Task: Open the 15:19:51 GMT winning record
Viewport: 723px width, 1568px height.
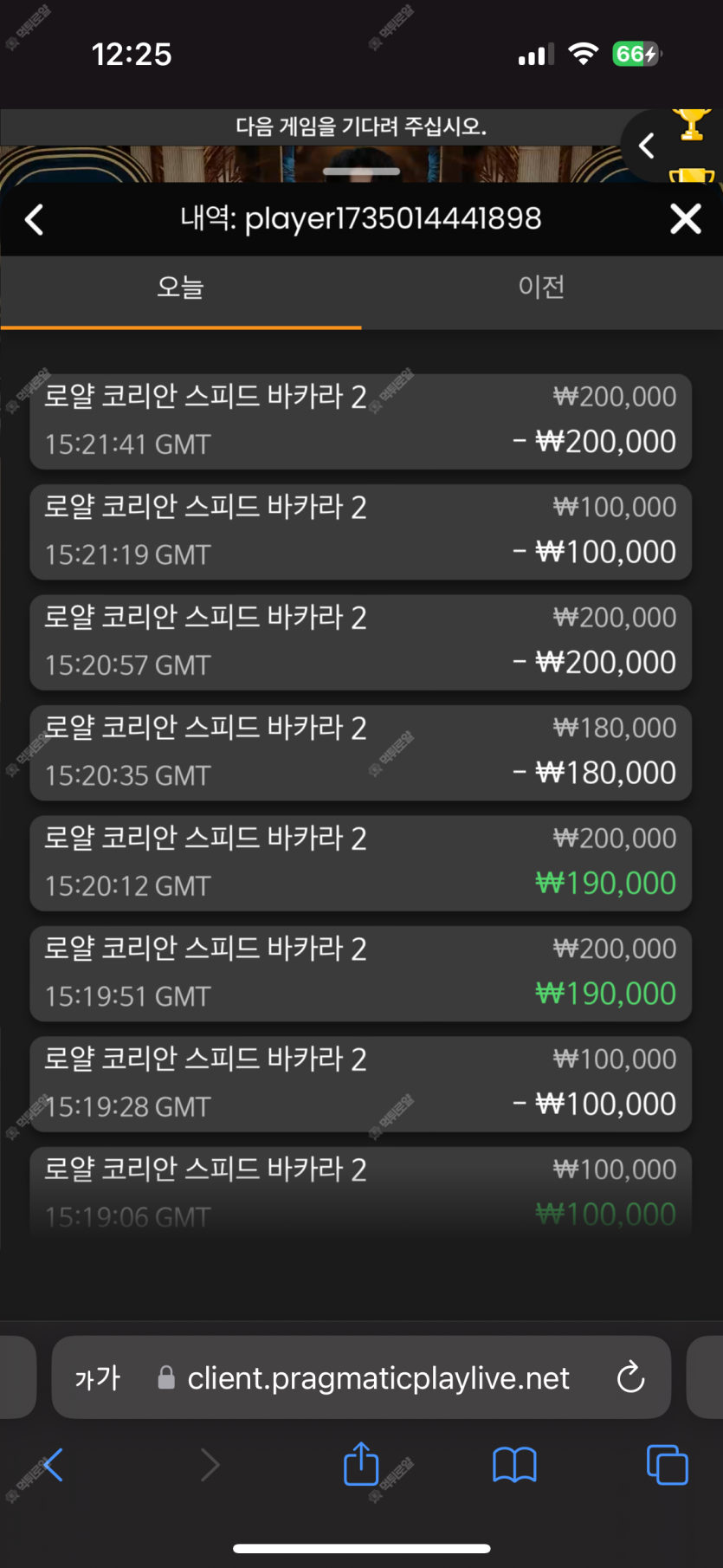Action: [360, 974]
